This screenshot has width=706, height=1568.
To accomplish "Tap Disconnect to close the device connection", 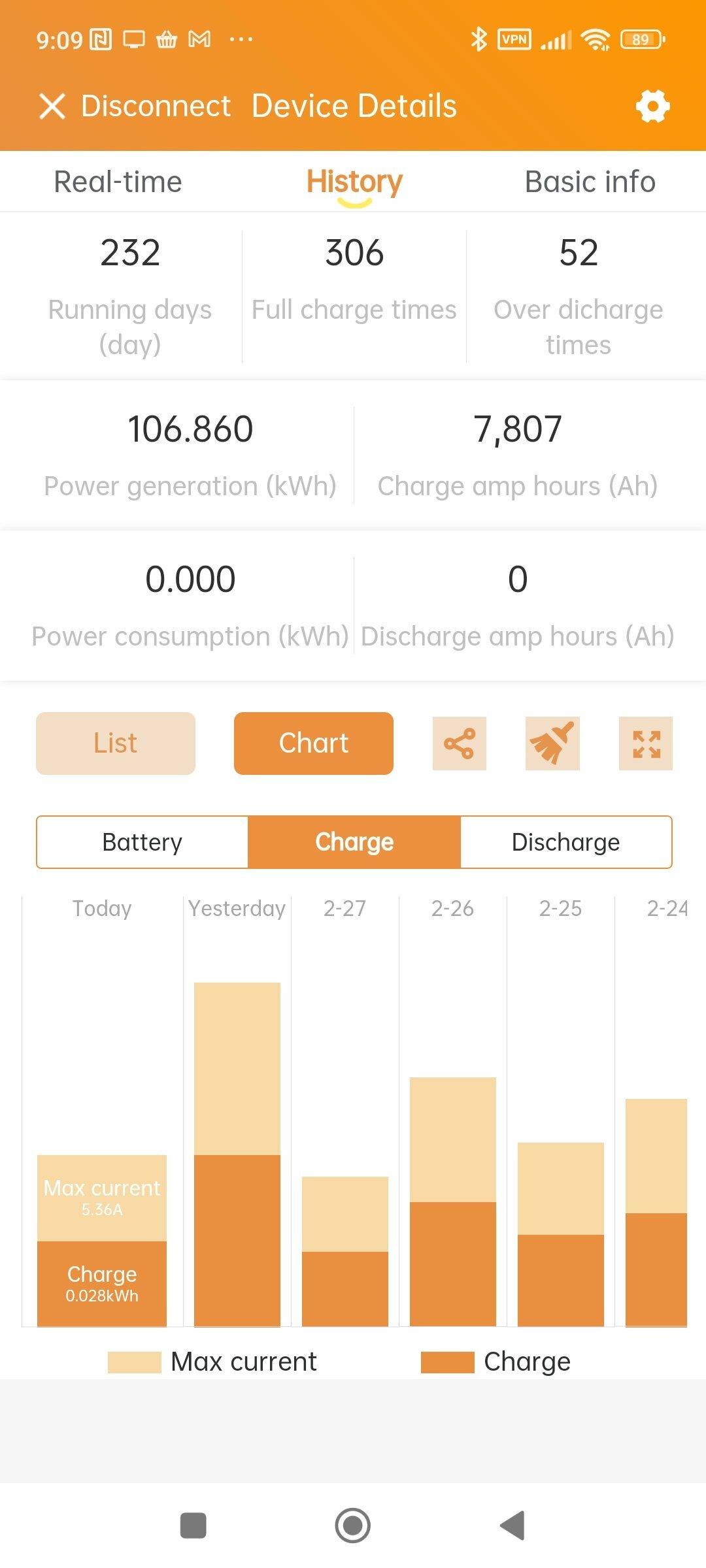I will click(135, 106).
